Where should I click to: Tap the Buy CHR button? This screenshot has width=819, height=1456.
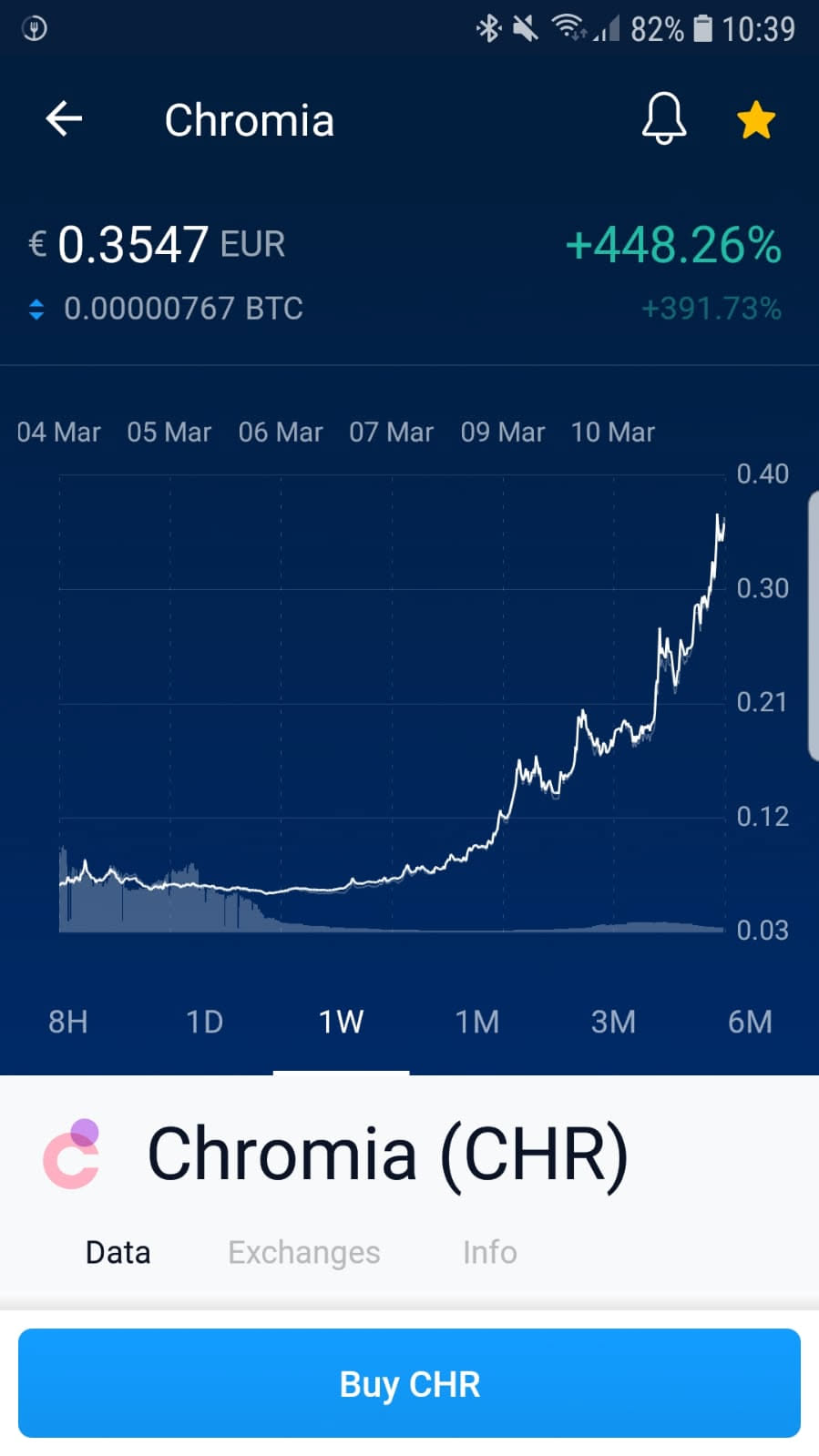tap(409, 1383)
